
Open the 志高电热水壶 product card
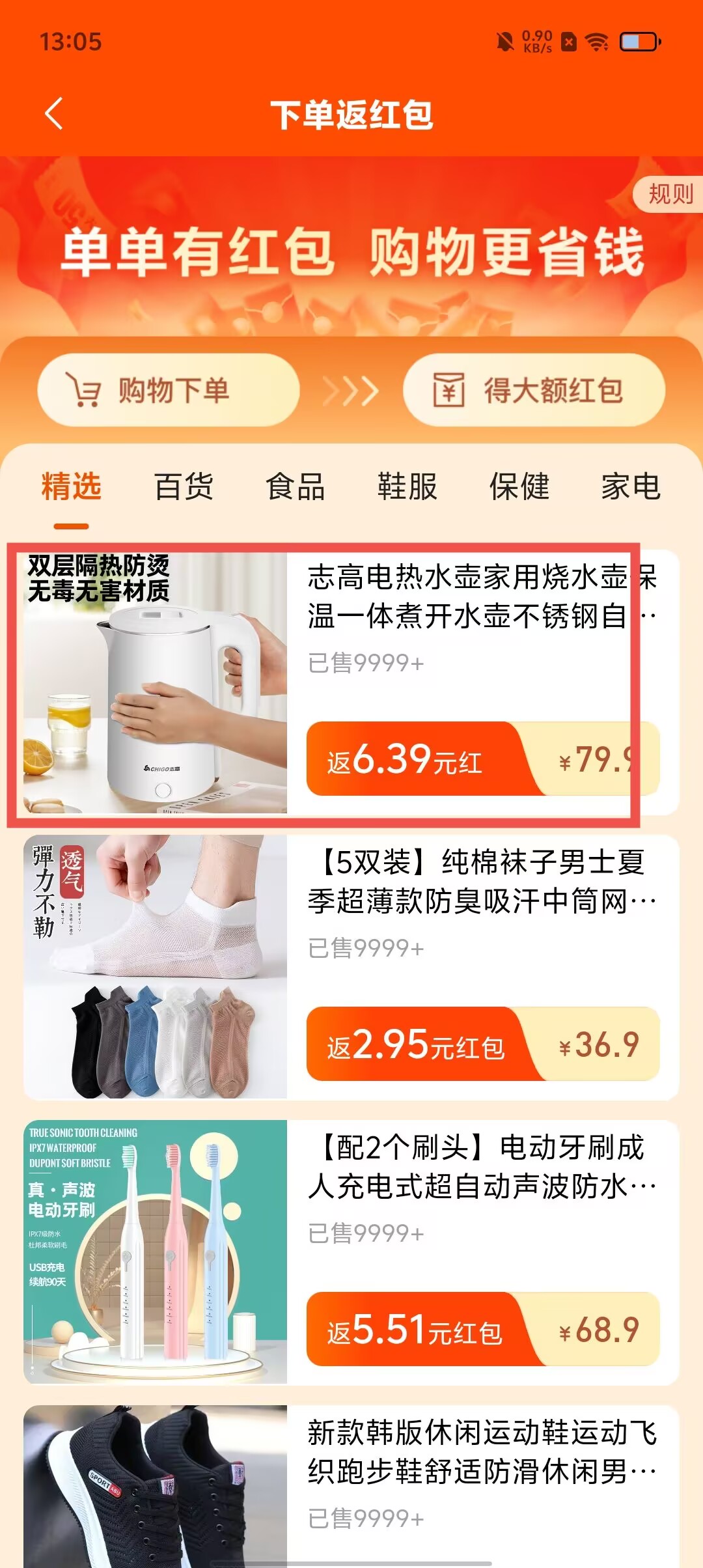467,596
